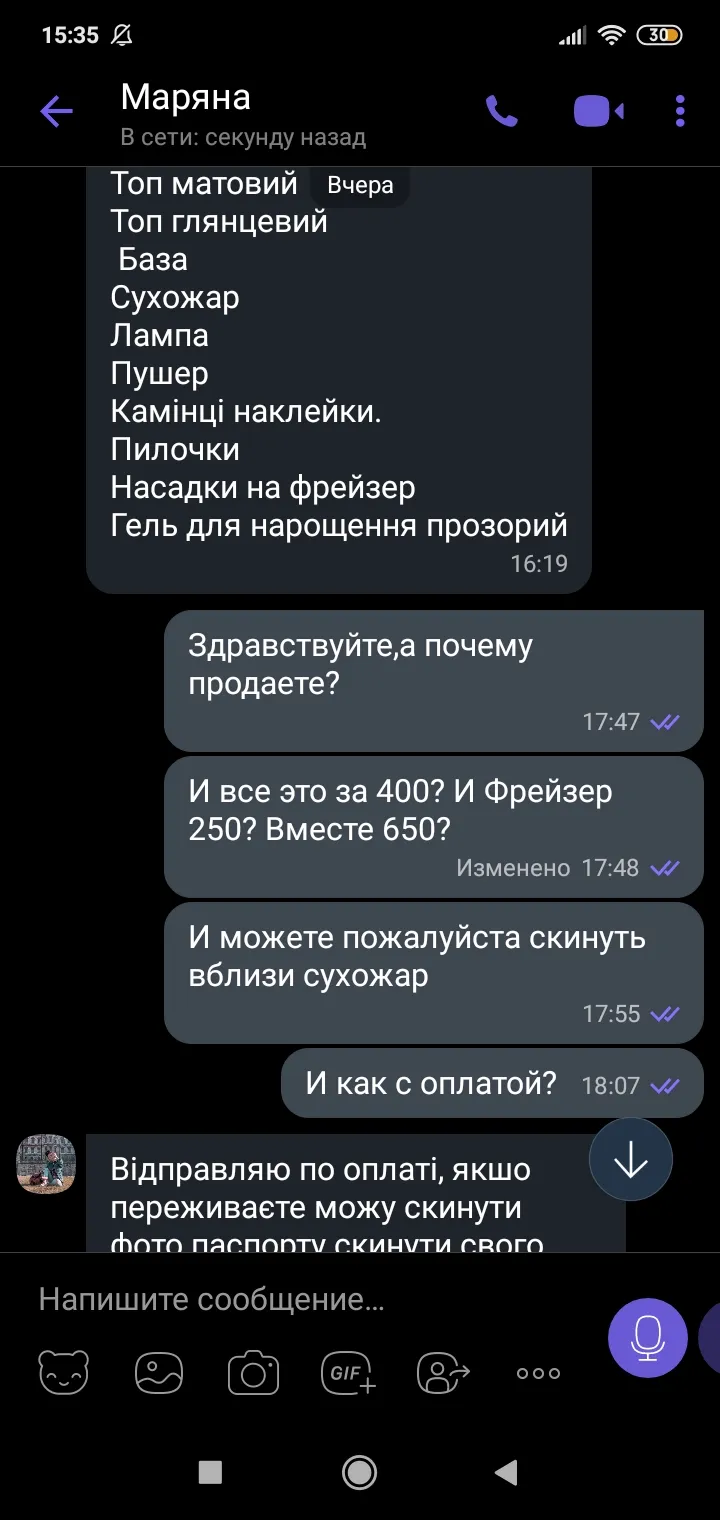Screen dimensions: 720x1520
Task: Focus the "Напишите сообщение…" text field
Action: coord(300,1299)
